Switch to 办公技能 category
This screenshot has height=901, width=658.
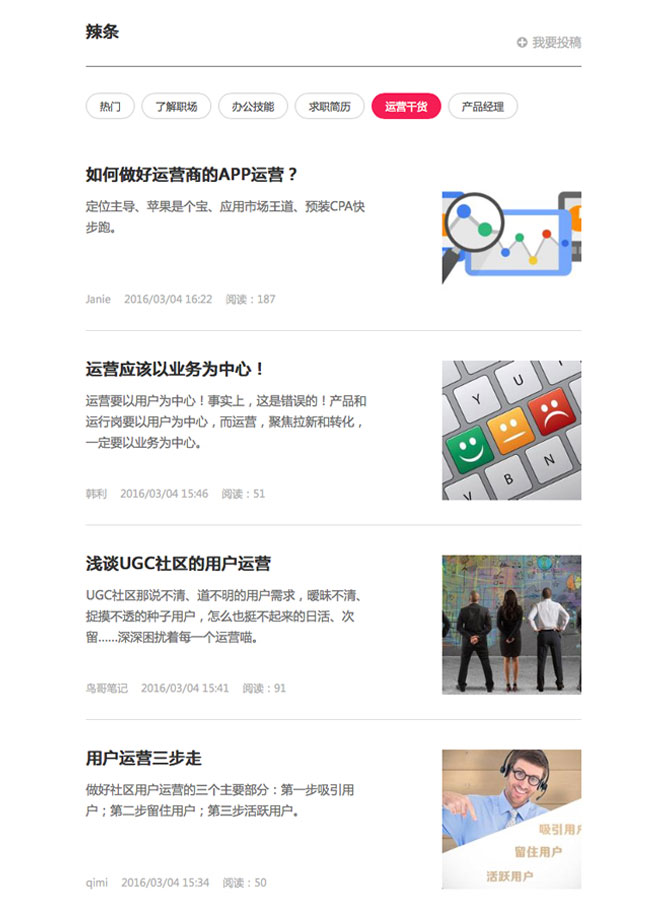tap(253, 106)
